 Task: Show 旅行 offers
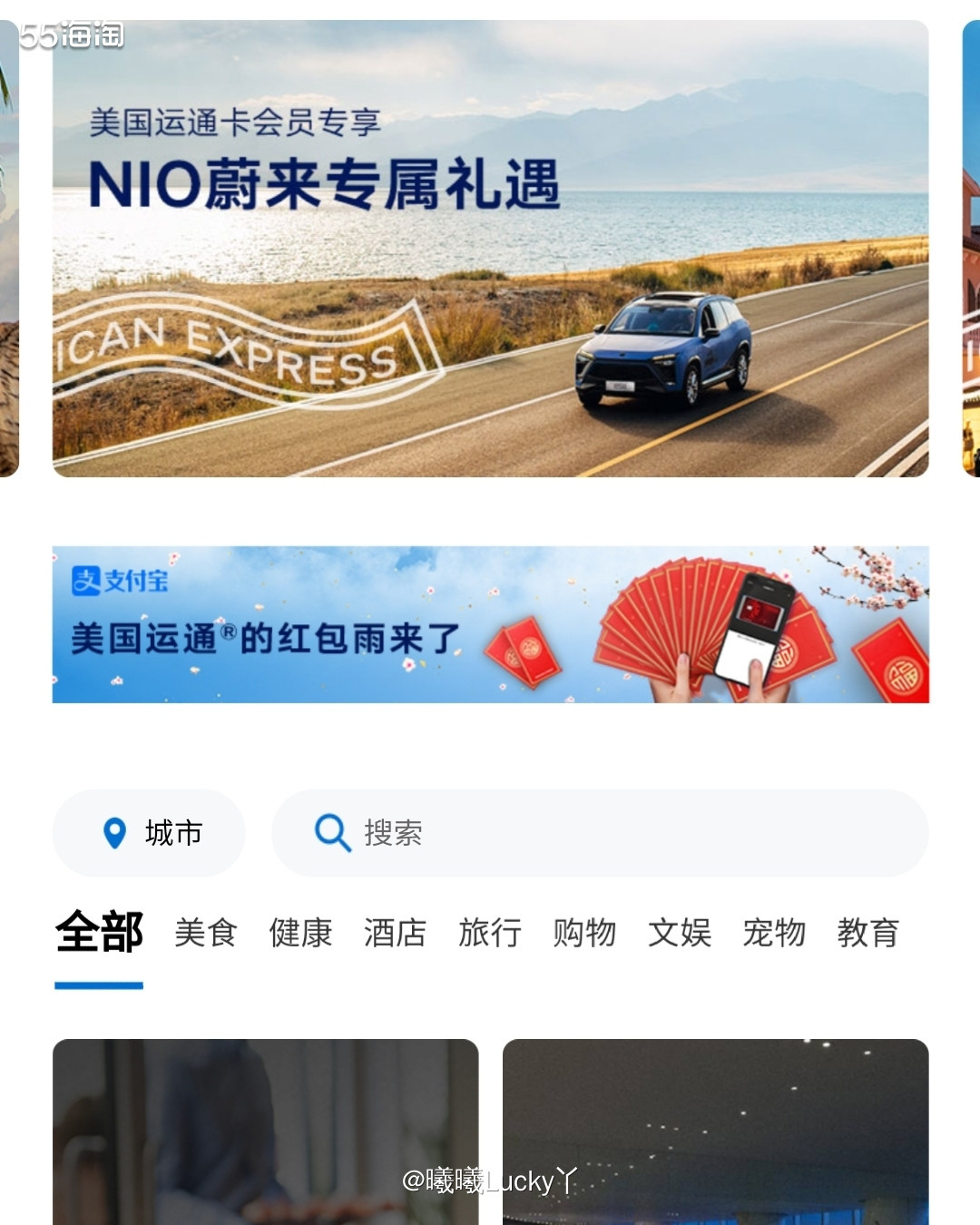(490, 933)
